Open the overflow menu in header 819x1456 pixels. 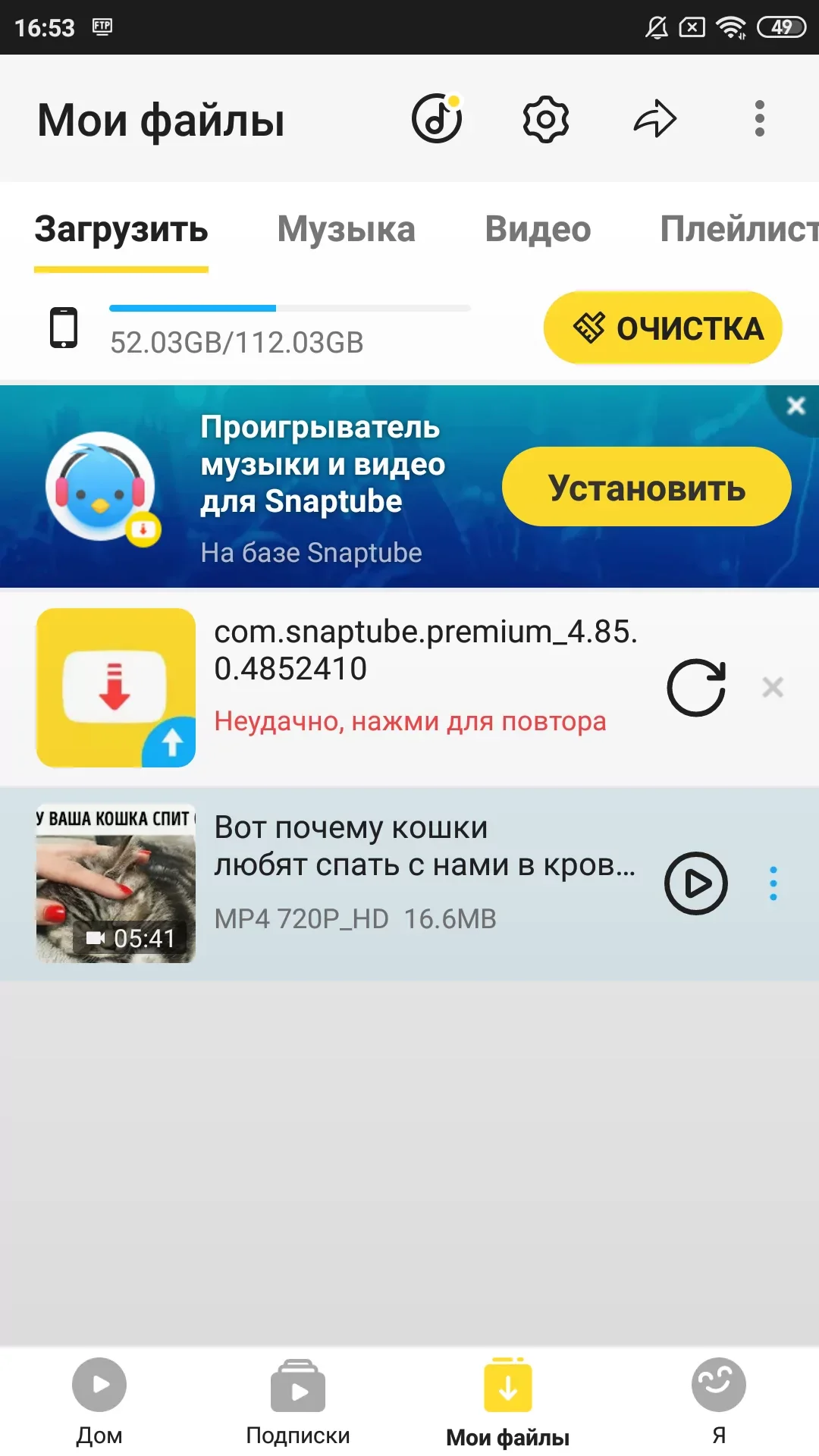pos(759,119)
